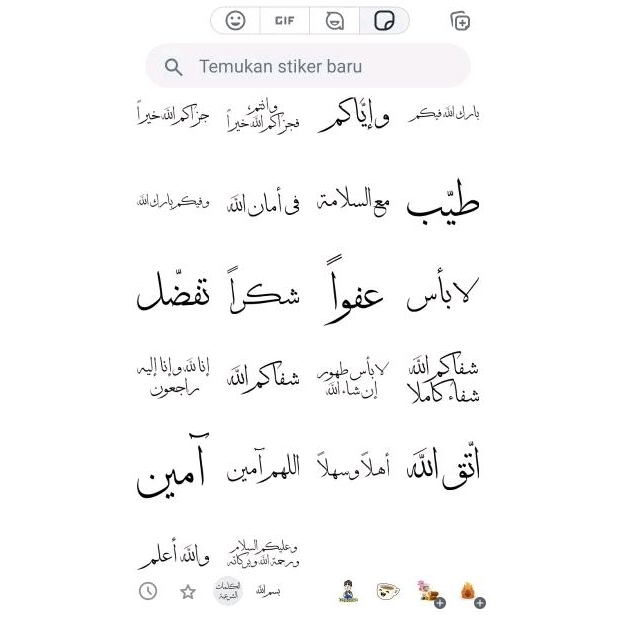Screen dimensions: 621x621
Task: Select the stickers tab
Action: pos(383,21)
